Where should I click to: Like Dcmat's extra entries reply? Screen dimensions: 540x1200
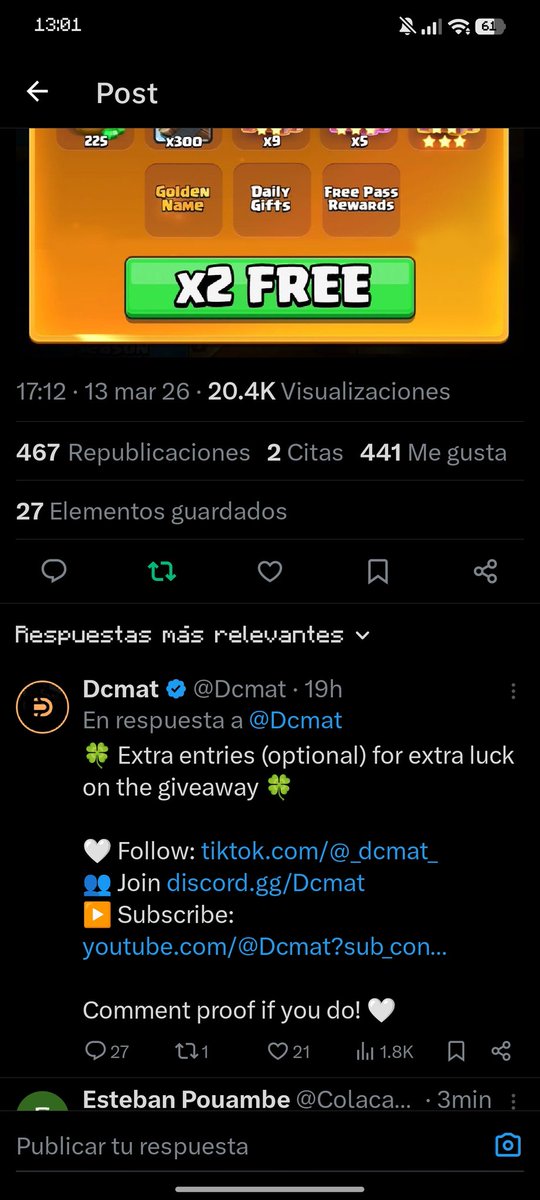[x=287, y=1051]
